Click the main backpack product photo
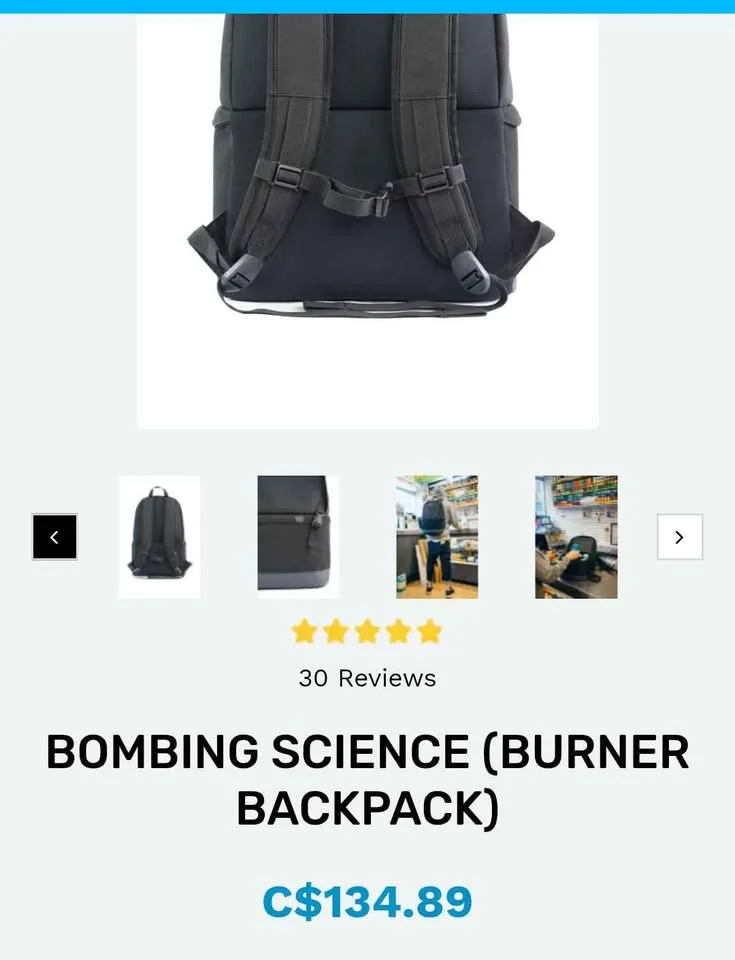The height and width of the screenshot is (960, 735). coord(367,215)
